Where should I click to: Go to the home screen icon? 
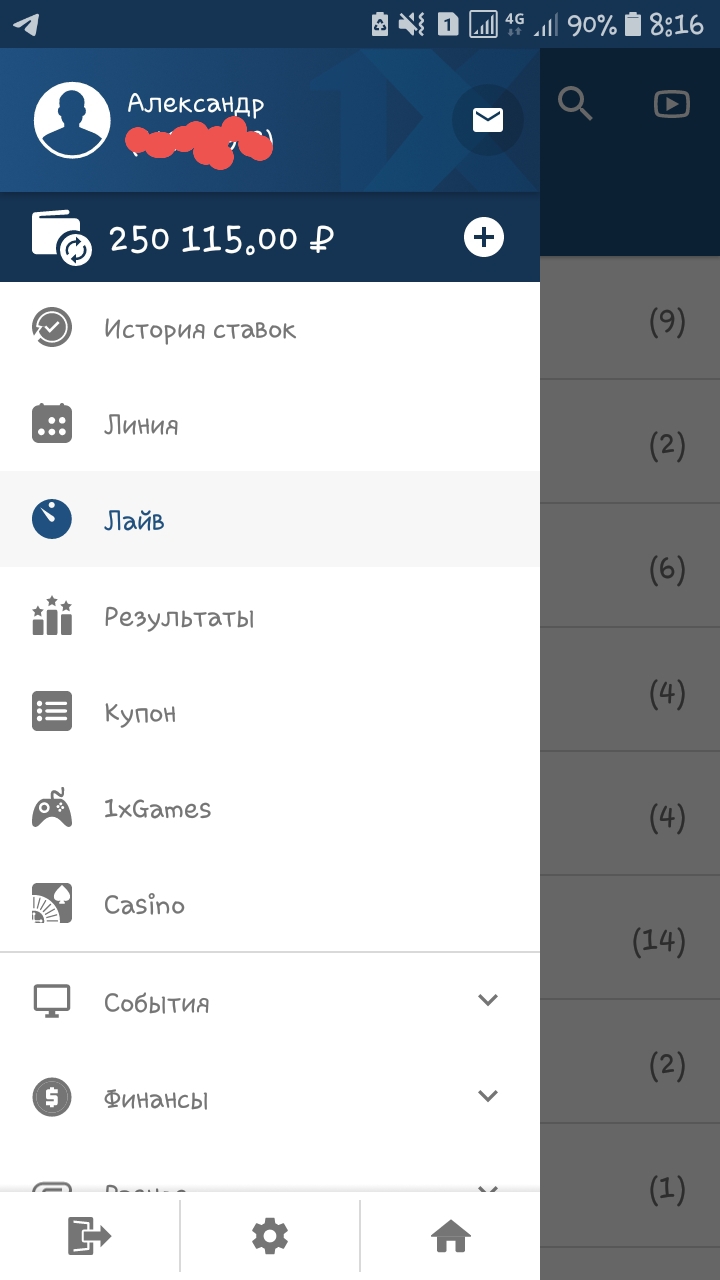451,1237
